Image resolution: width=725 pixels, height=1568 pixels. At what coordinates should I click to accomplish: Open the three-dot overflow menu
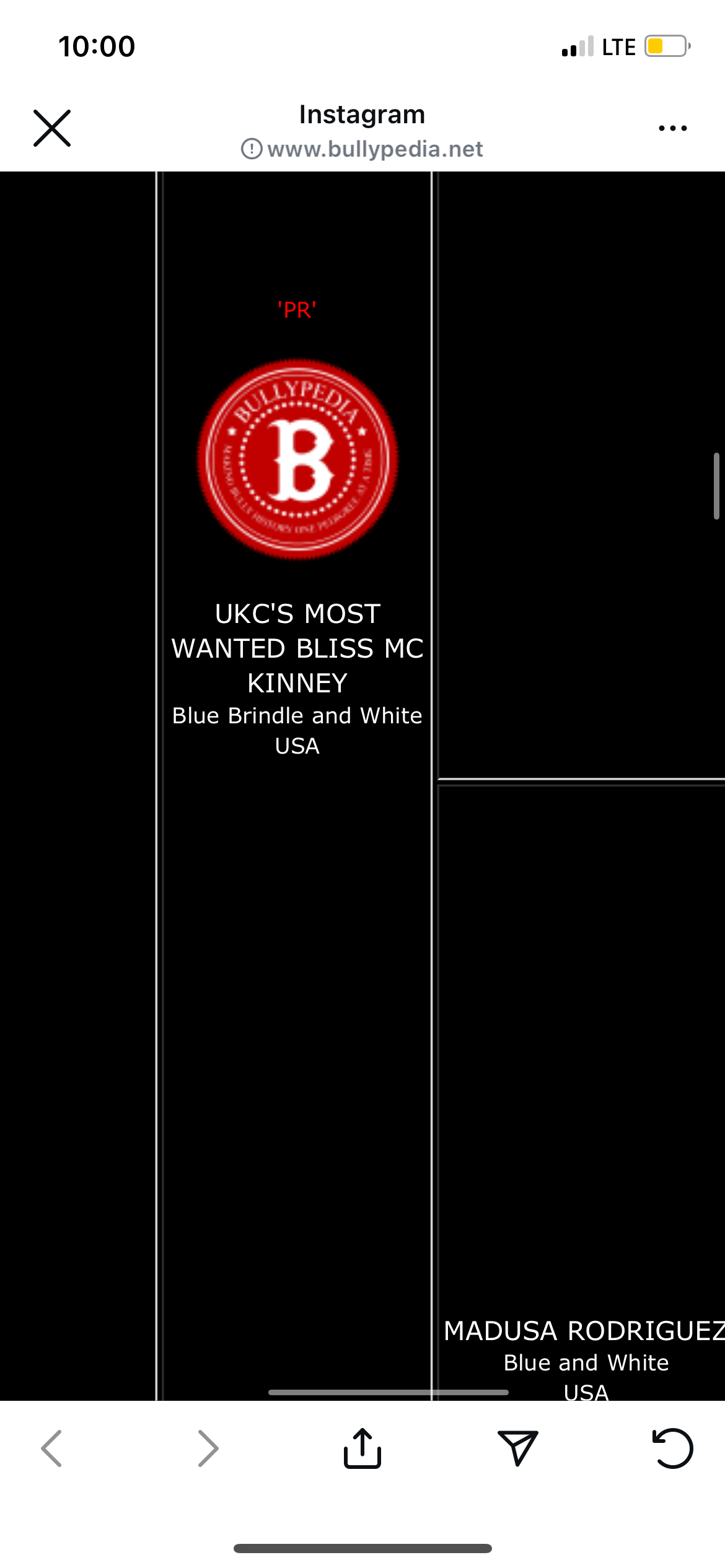pyautogui.click(x=672, y=128)
